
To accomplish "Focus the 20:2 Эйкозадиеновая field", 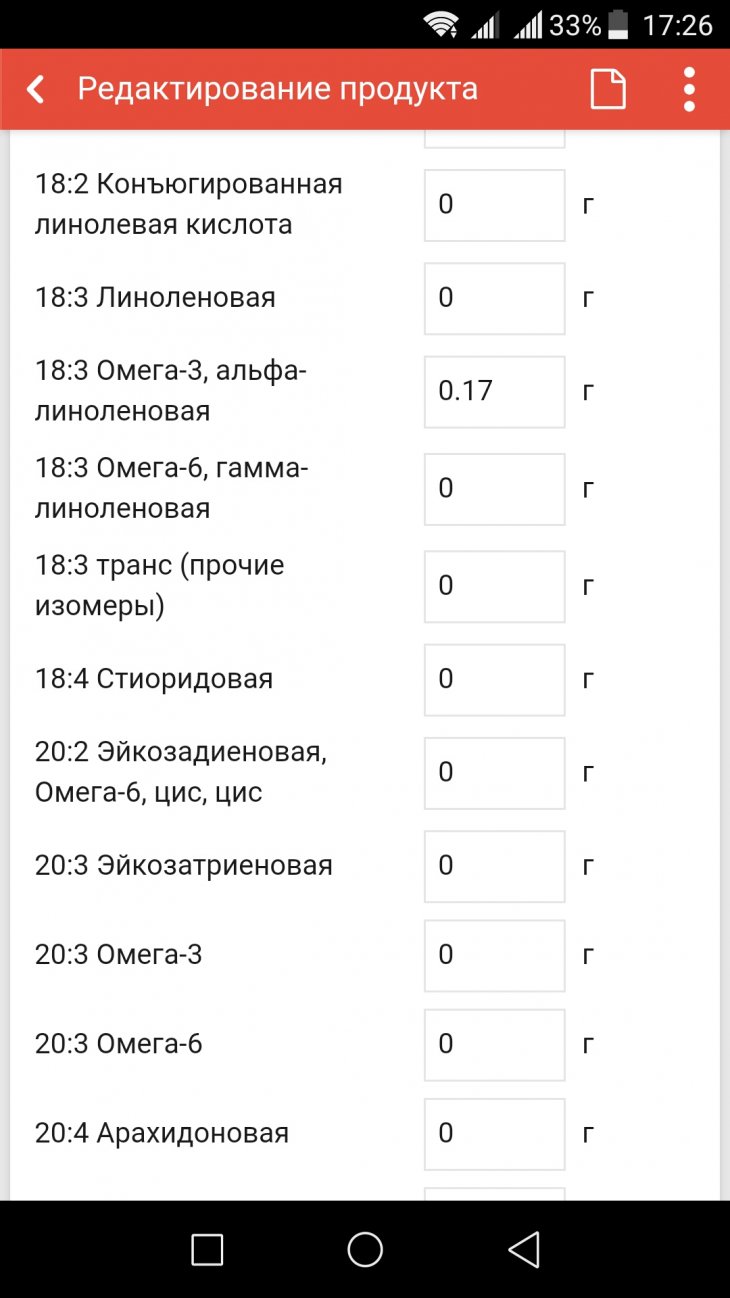I will click(494, 772).
